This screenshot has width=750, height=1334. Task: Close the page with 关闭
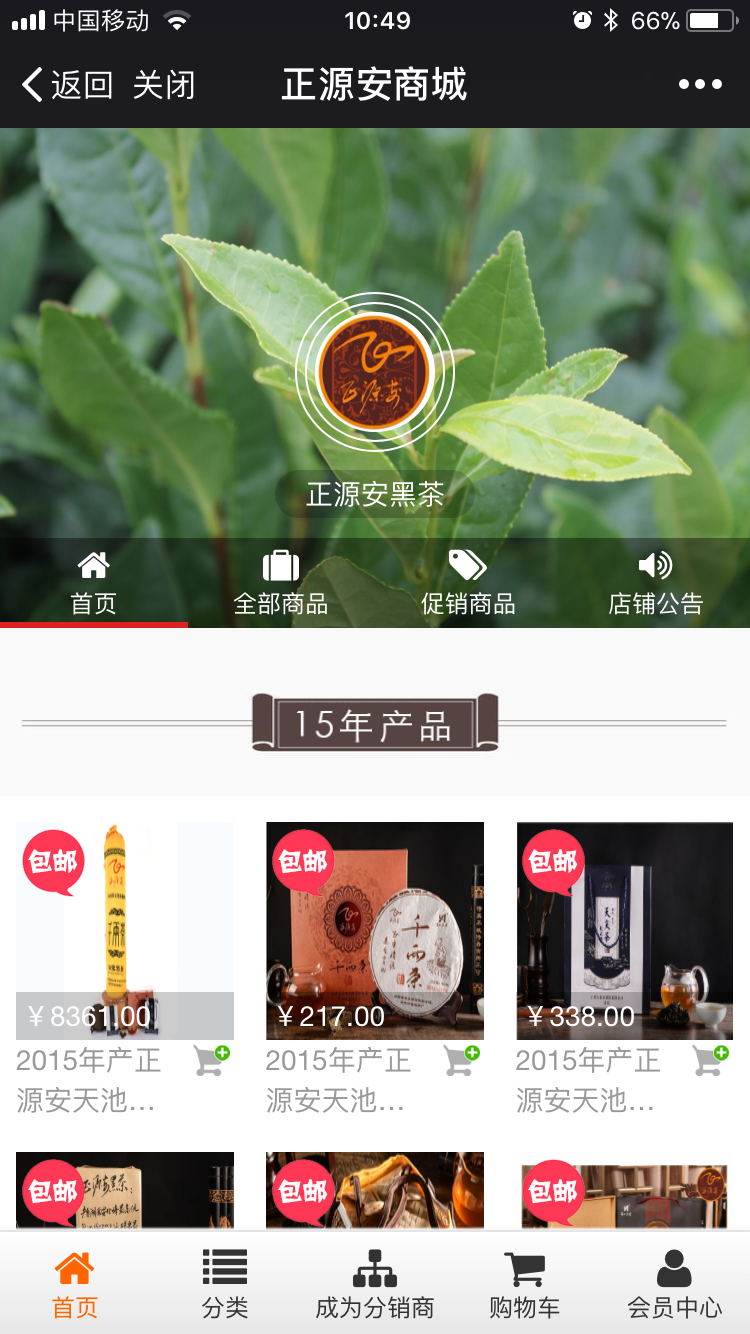click(163, 85)
